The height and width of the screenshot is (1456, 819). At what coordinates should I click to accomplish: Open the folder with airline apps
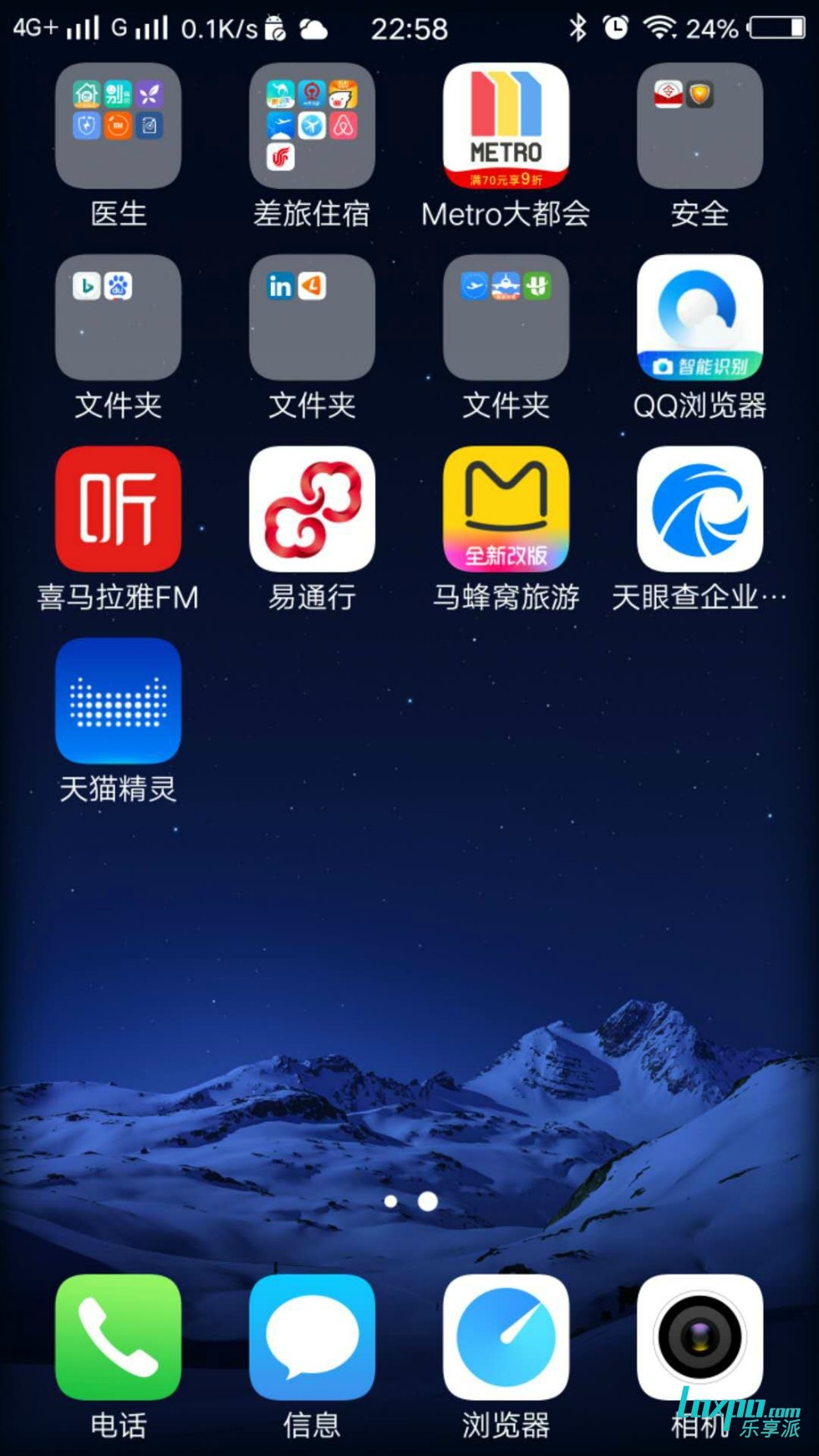(506, 319)
